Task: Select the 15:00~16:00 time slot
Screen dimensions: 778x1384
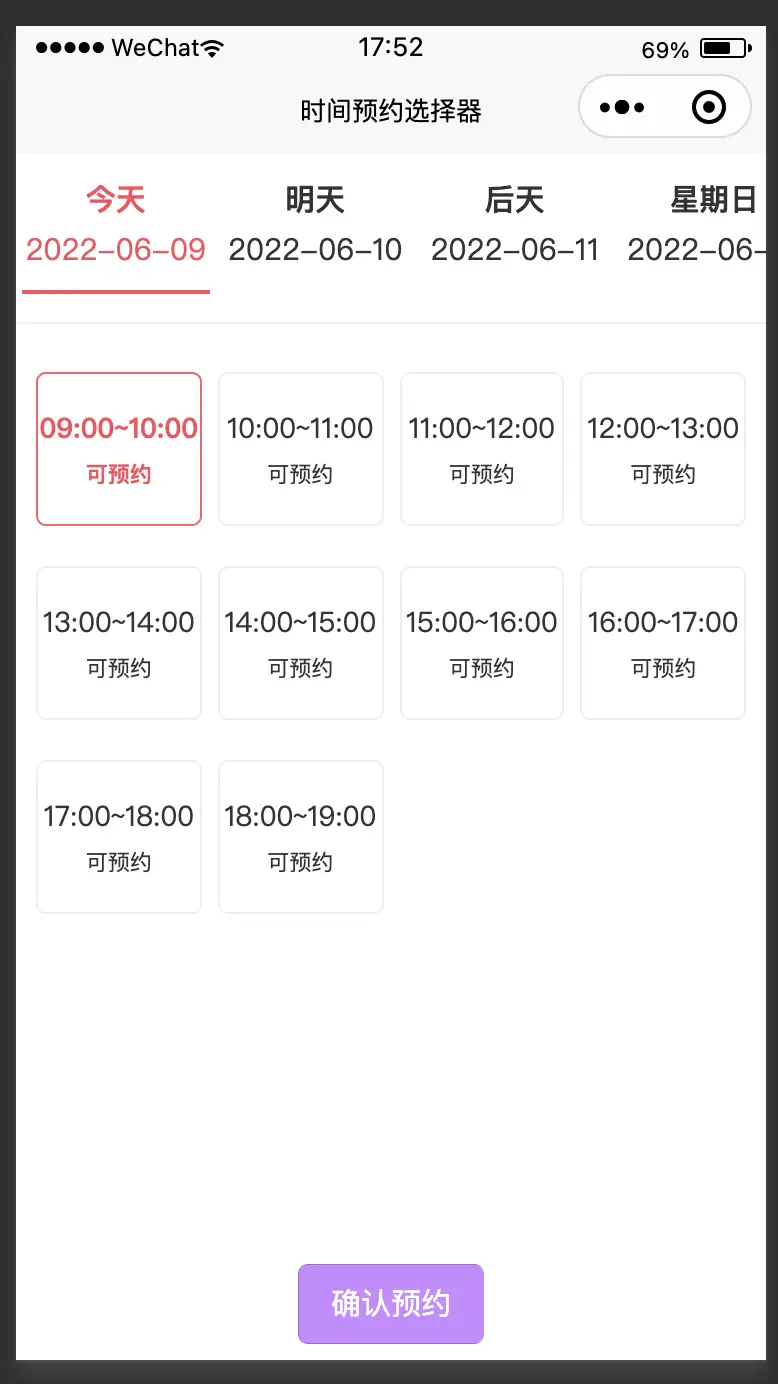Action: [x=482, y=643]
